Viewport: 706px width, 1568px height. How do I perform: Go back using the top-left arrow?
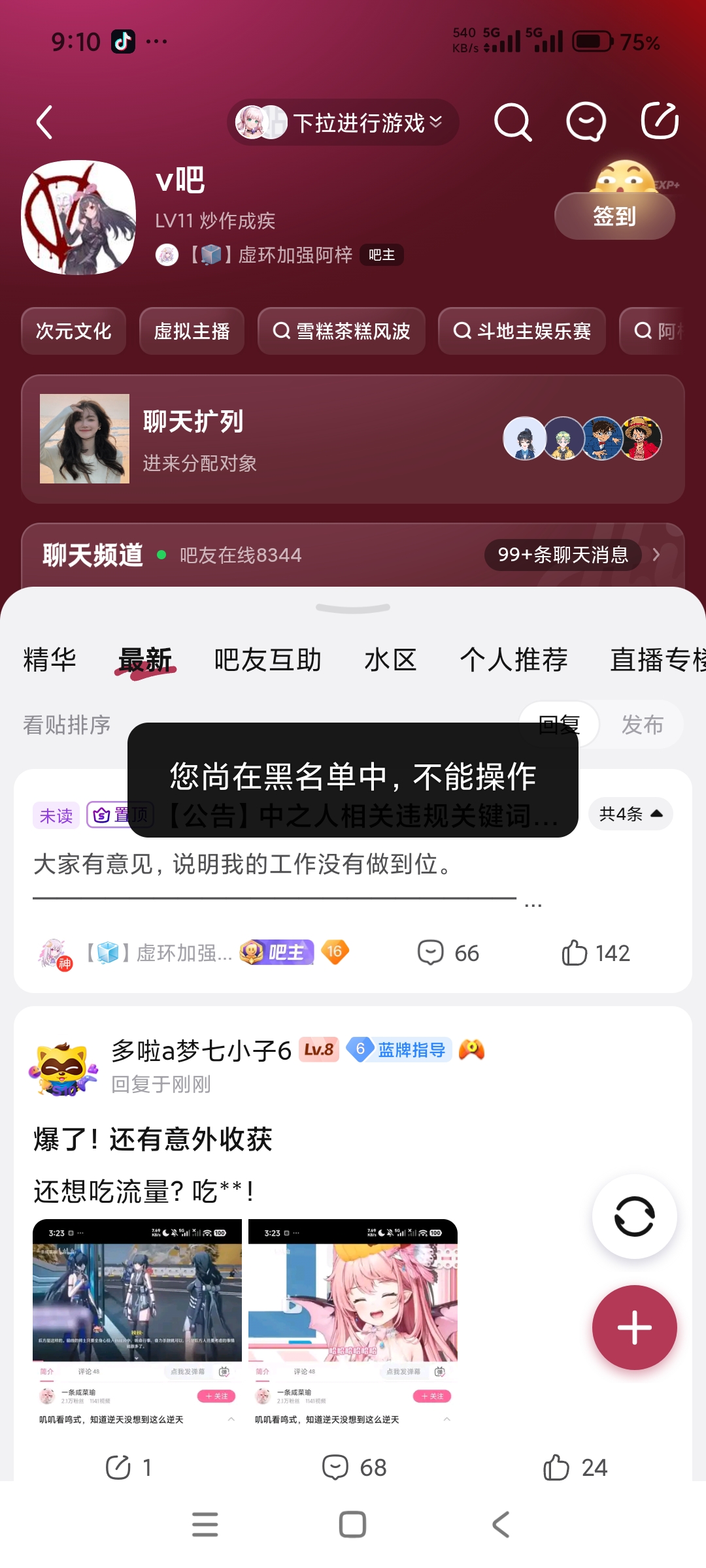(x=44, y=122)
